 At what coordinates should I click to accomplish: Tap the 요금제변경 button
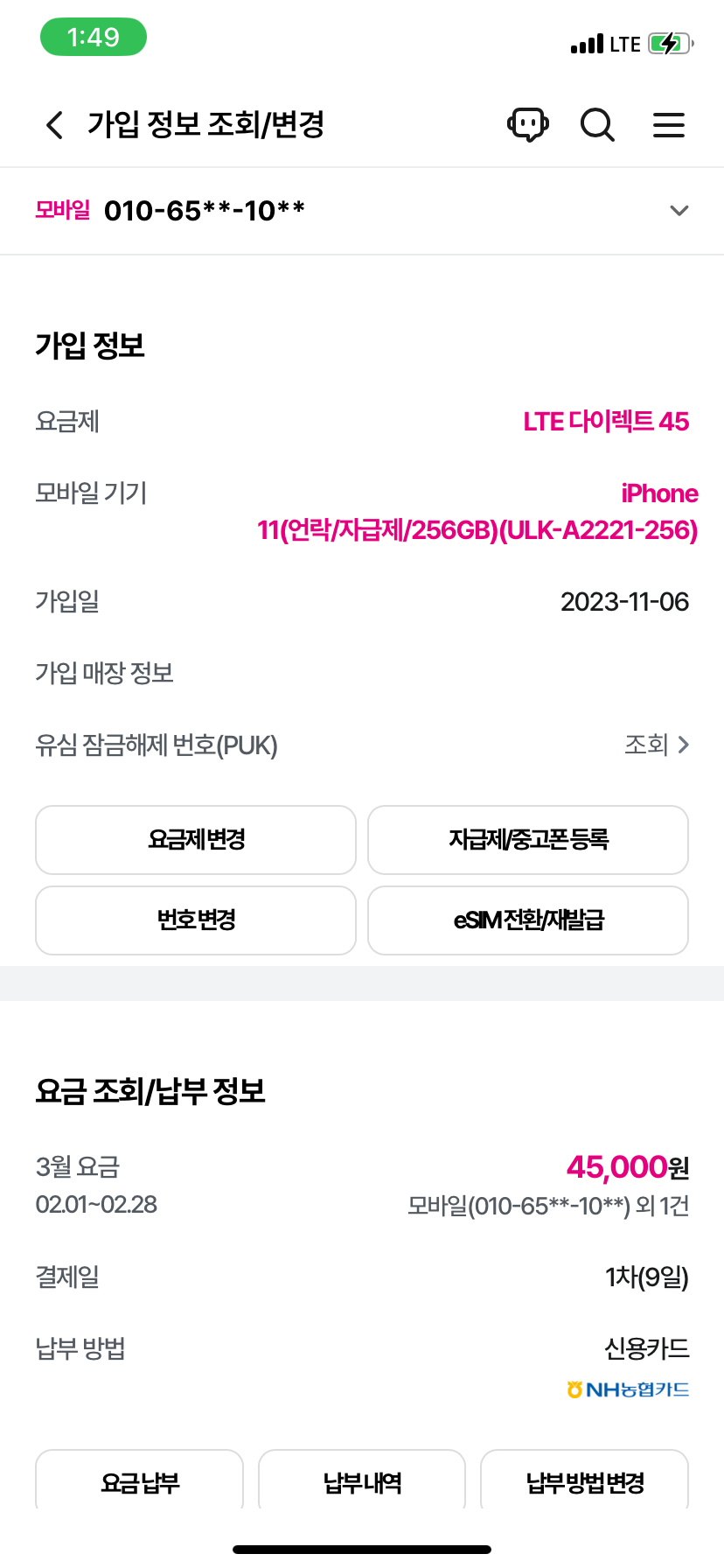coord(196,840)
